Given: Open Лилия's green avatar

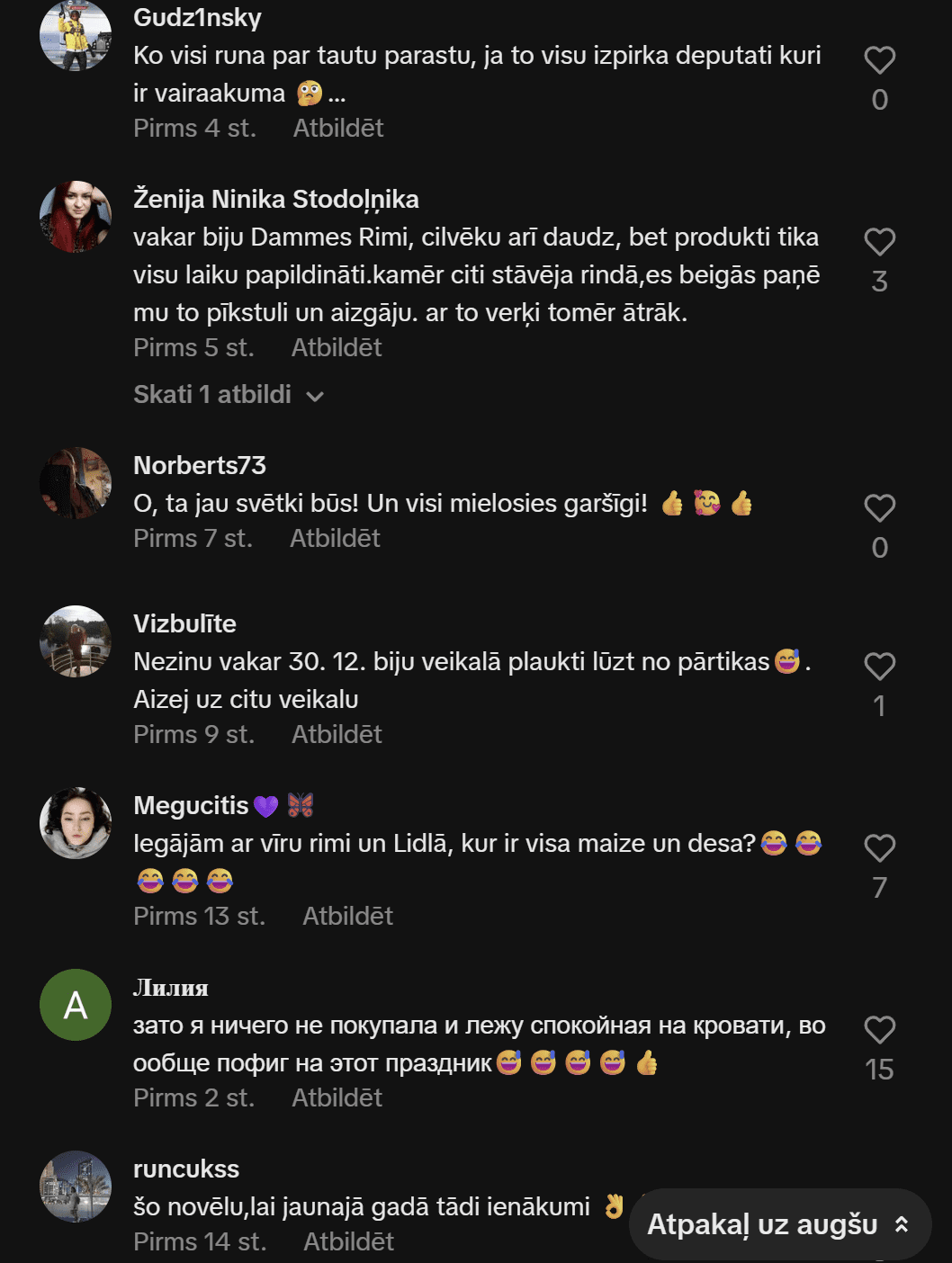Looking at the screenshot, I should [76, 1005].
